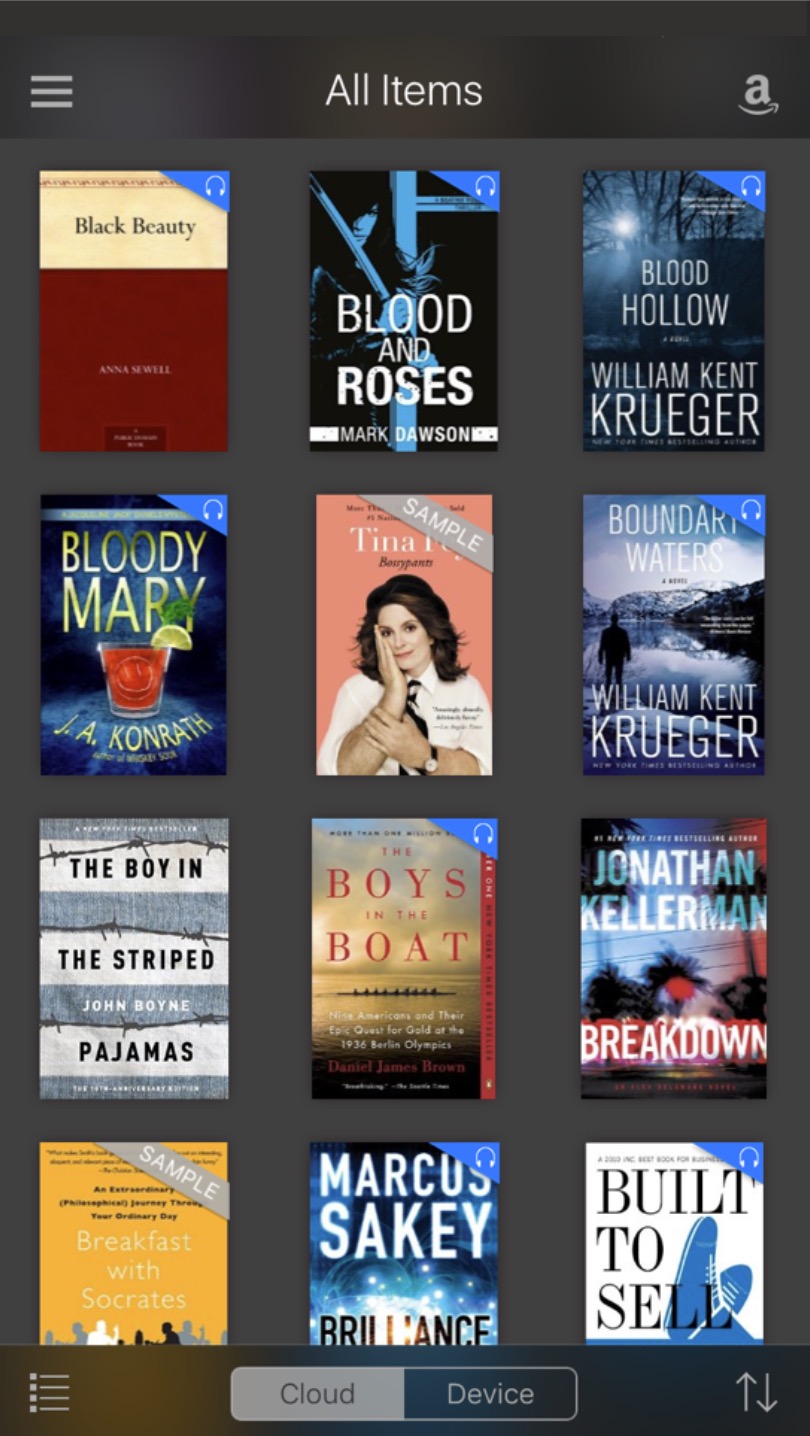This screenshot has height=1436, width=810.
Task: Open Blood Hollow by William Kent Krueger
Action: pos(674,311)
